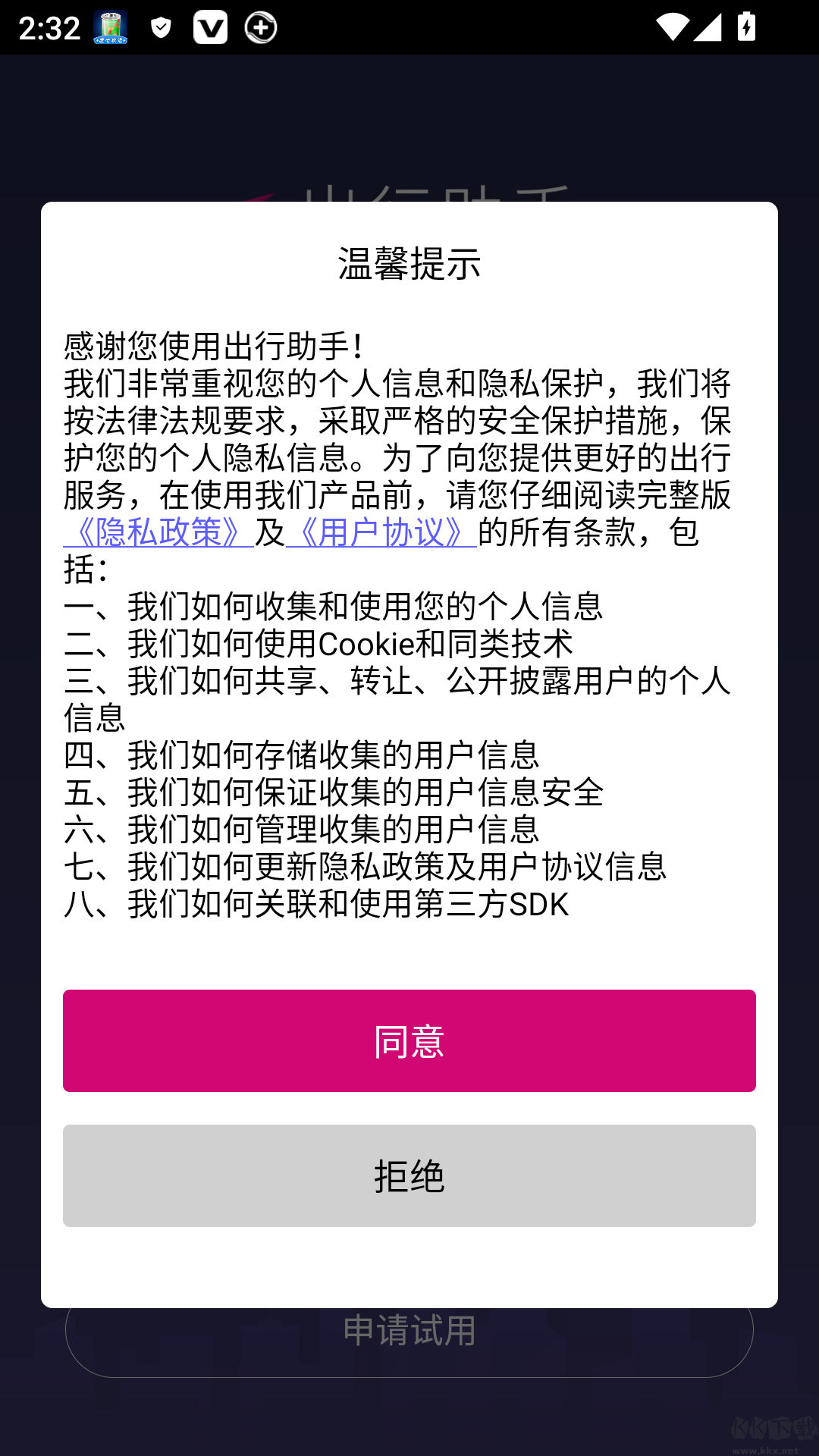819x1456 pixels.
Task: Open the 《用户协议》 user agreement link
Action: click(x=384, y=534)
